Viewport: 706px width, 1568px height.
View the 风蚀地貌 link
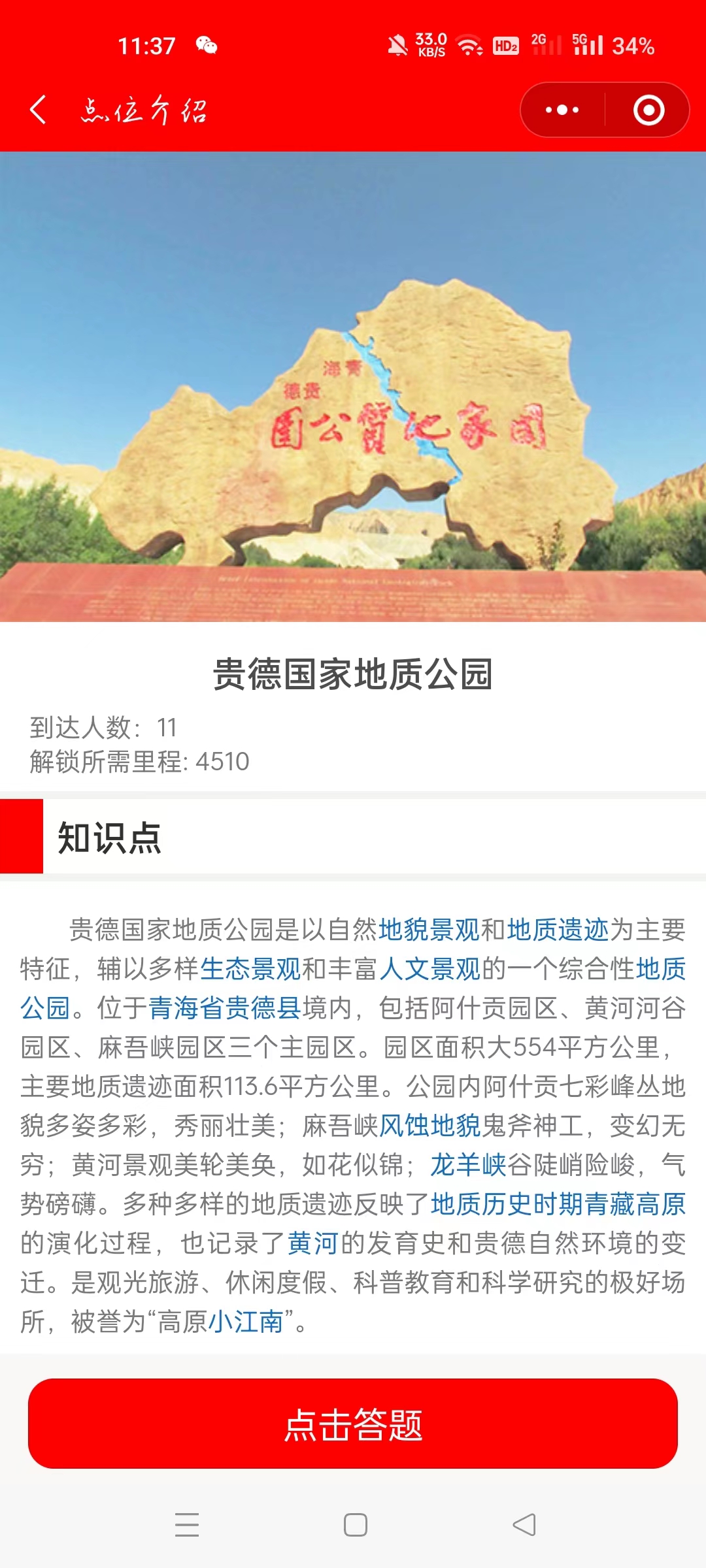tap(430, 1126)
